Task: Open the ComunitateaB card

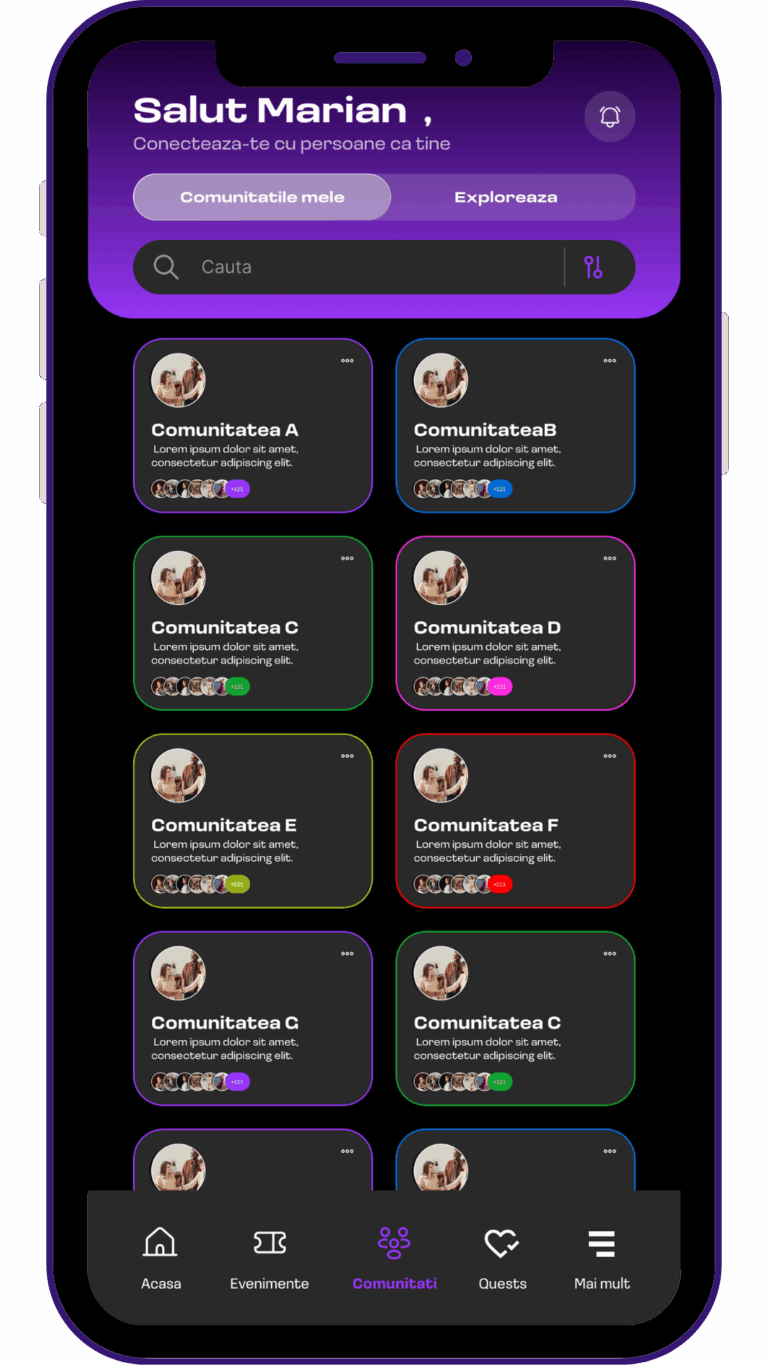Action: coord(515,430)
